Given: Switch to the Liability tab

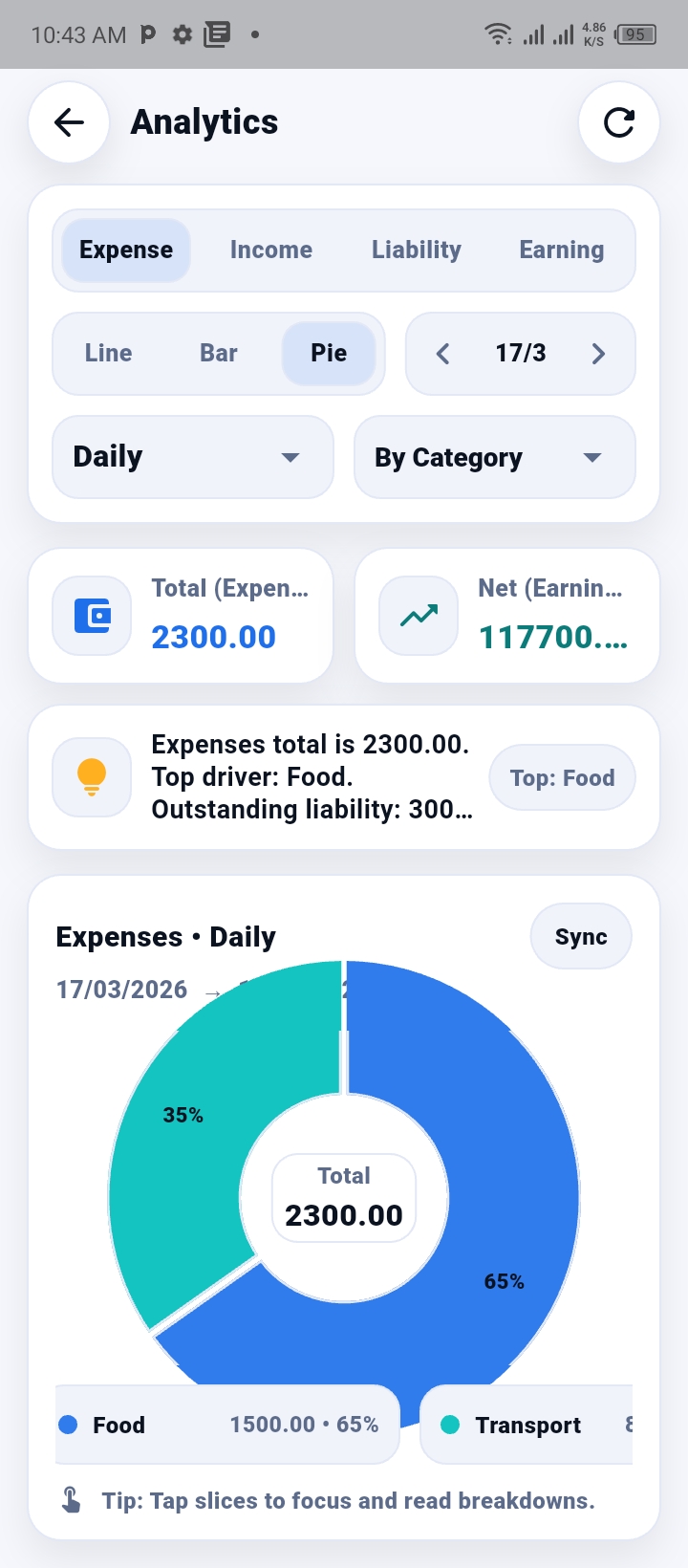Looking at the screenshot, I should coord(417,250).
